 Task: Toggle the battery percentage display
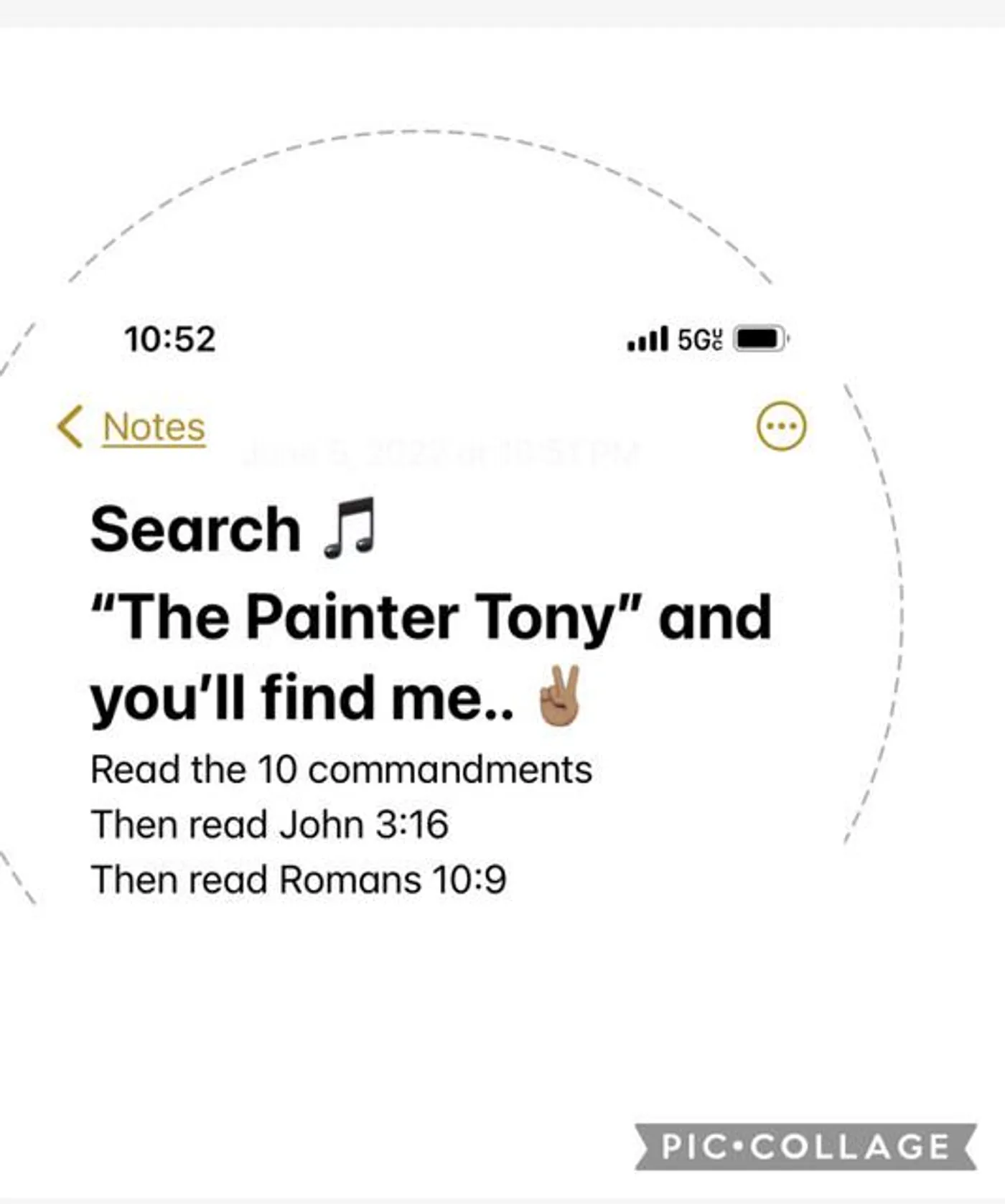pyautogui.click(x=757, y=338)
